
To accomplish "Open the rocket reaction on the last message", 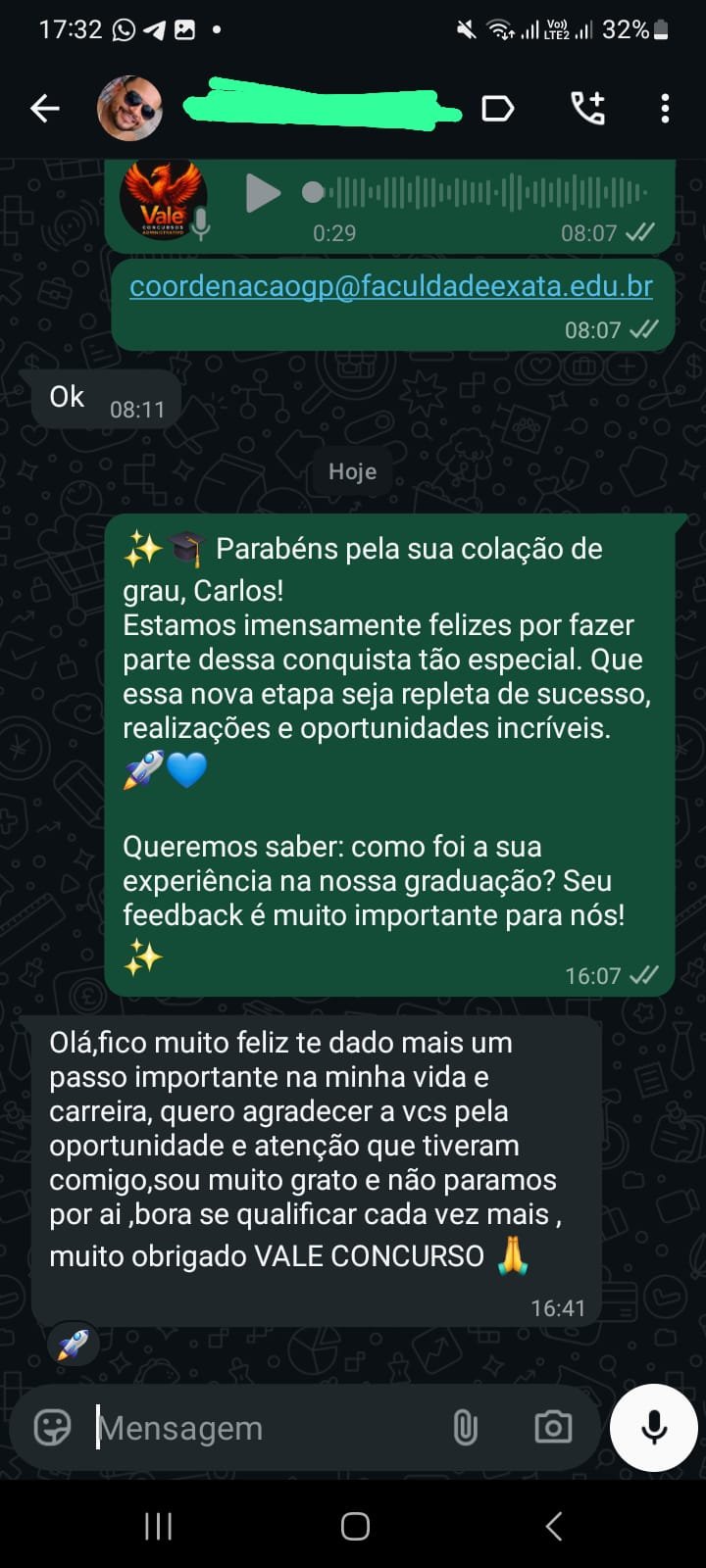I will [x=74, y=1345].
